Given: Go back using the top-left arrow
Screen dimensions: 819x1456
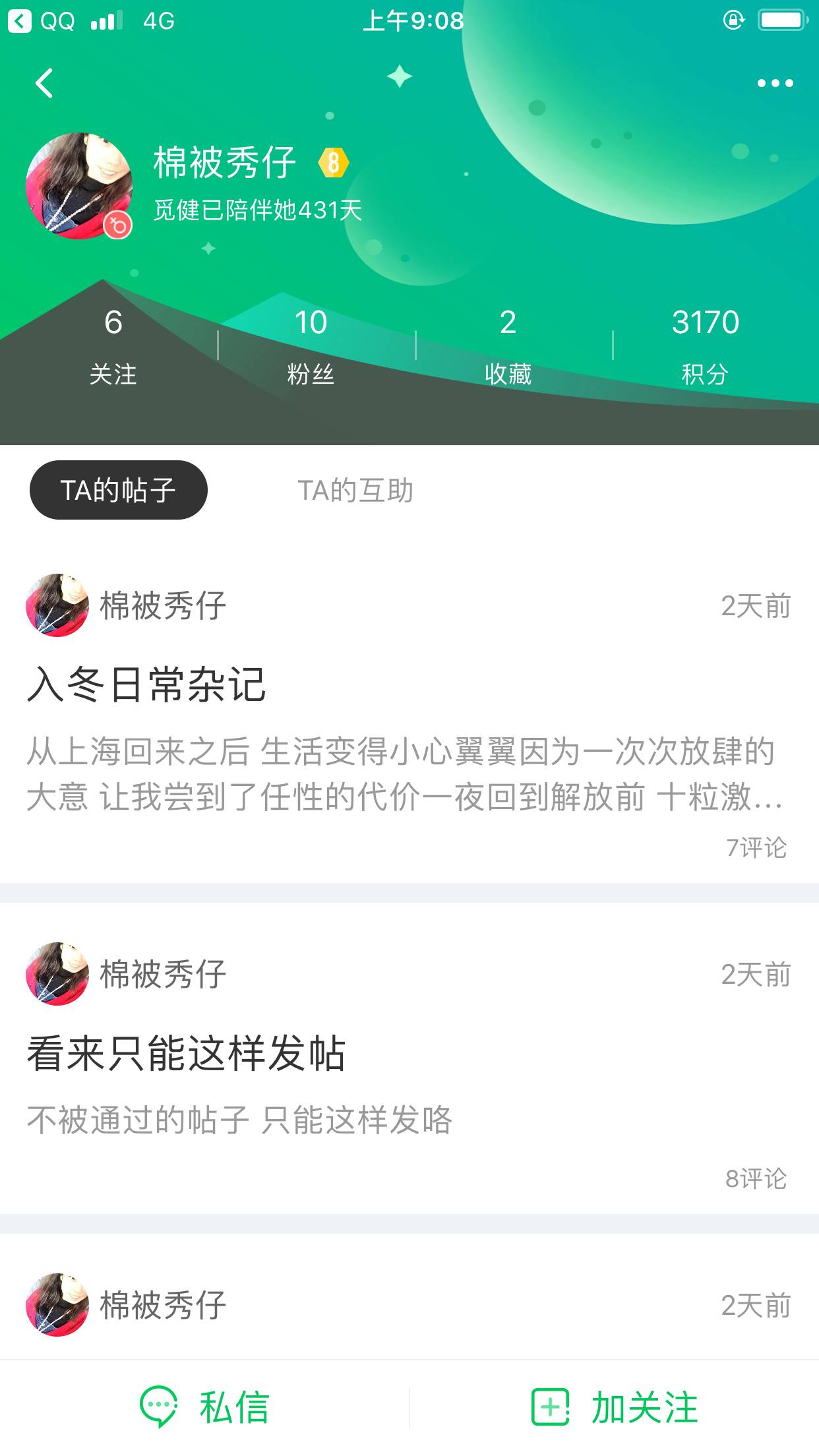Looking at the screenshot, I should pyautogui.click(x=44, y=84).
